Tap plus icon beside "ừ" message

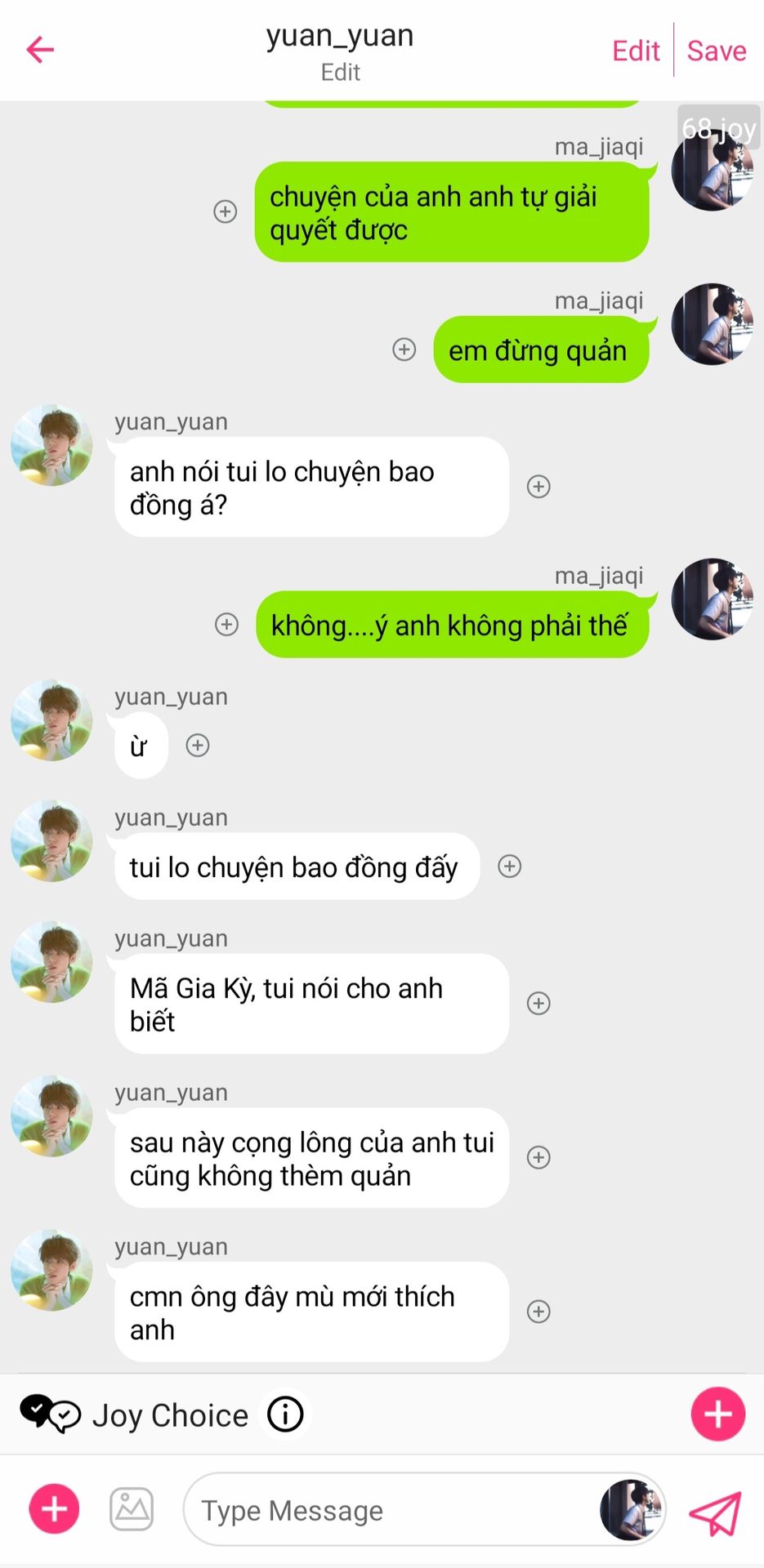pos(198,745)
